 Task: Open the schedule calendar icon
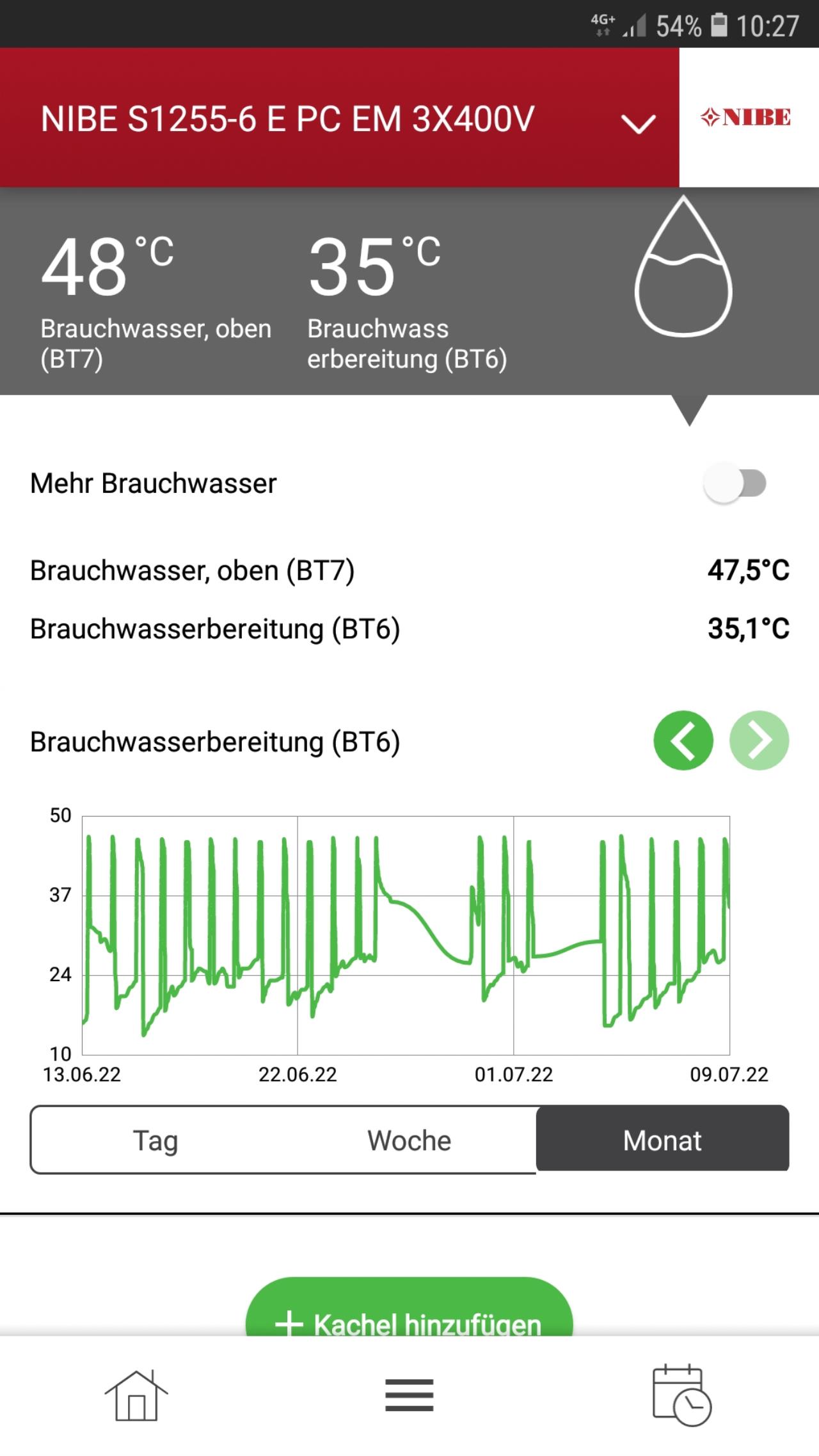pos(682,1395)
